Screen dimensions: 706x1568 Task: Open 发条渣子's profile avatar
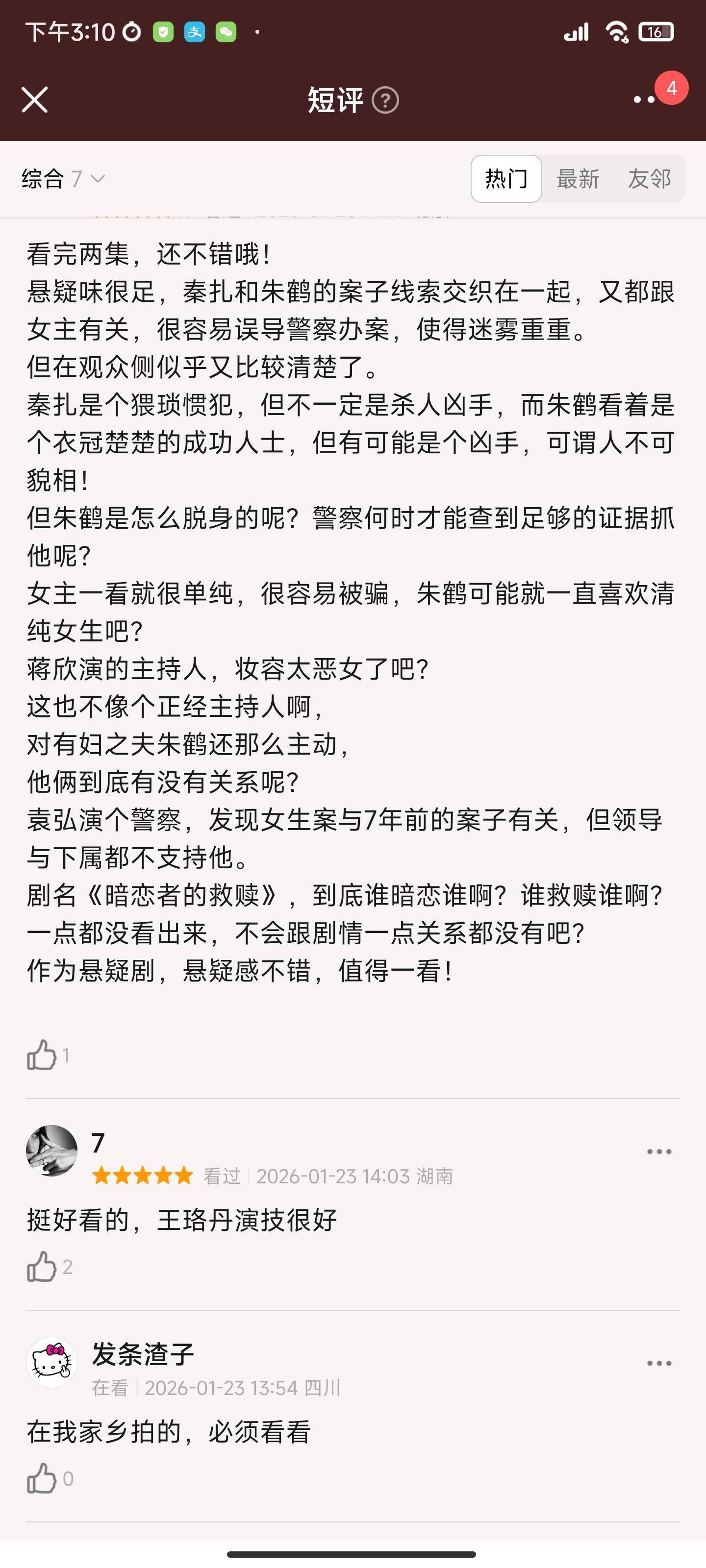(x=52, y=1362)
